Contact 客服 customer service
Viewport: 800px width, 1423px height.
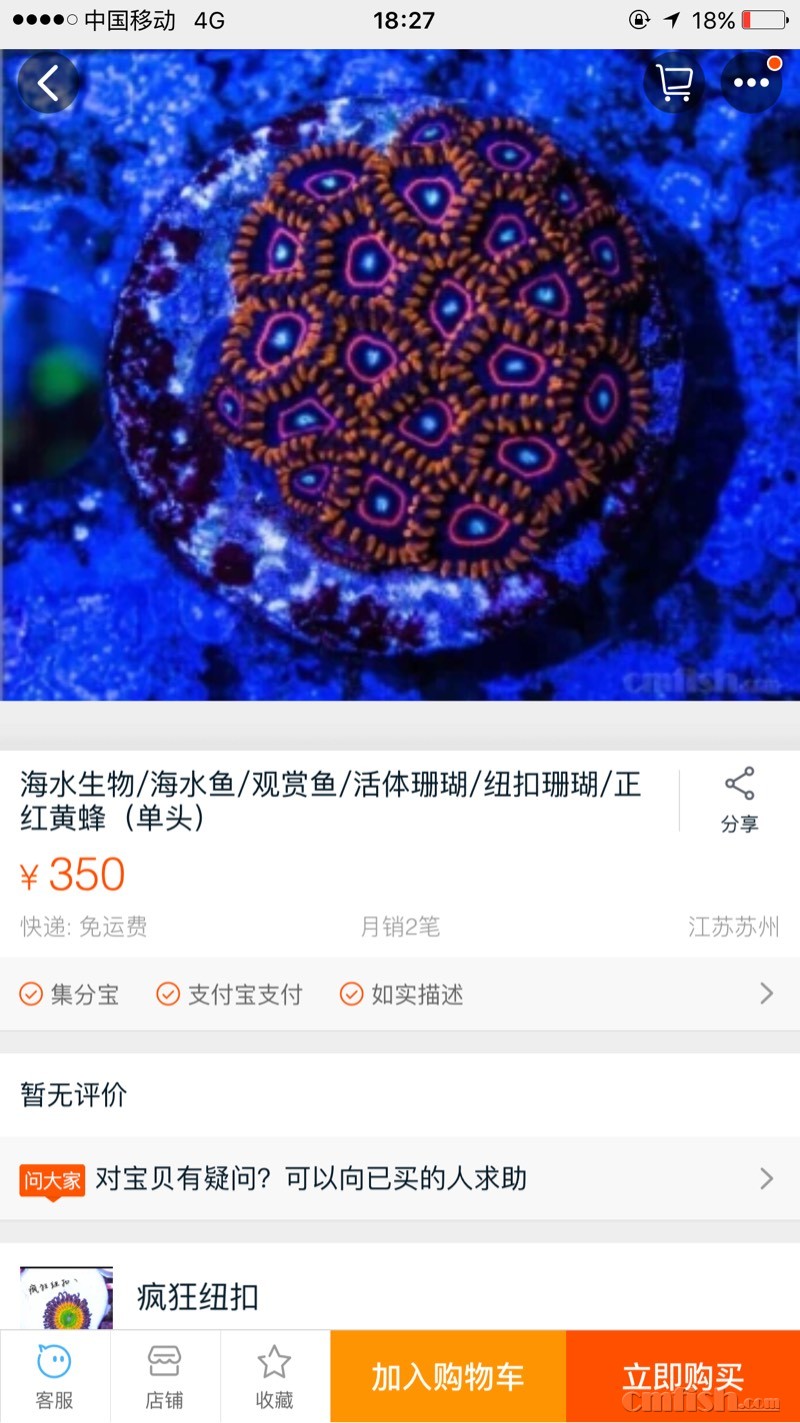tap(55, 1377)
